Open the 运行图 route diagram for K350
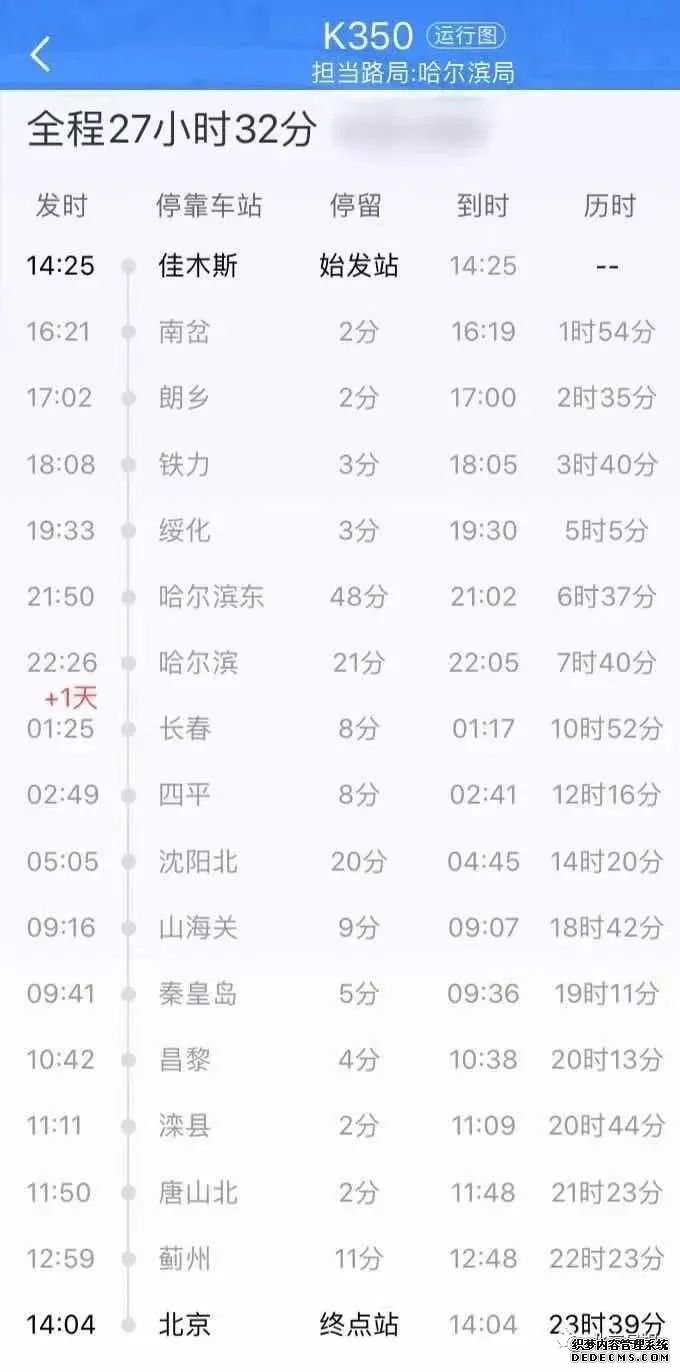The image size is (680, 1372). pyautogui.click(x=466, y=36)
